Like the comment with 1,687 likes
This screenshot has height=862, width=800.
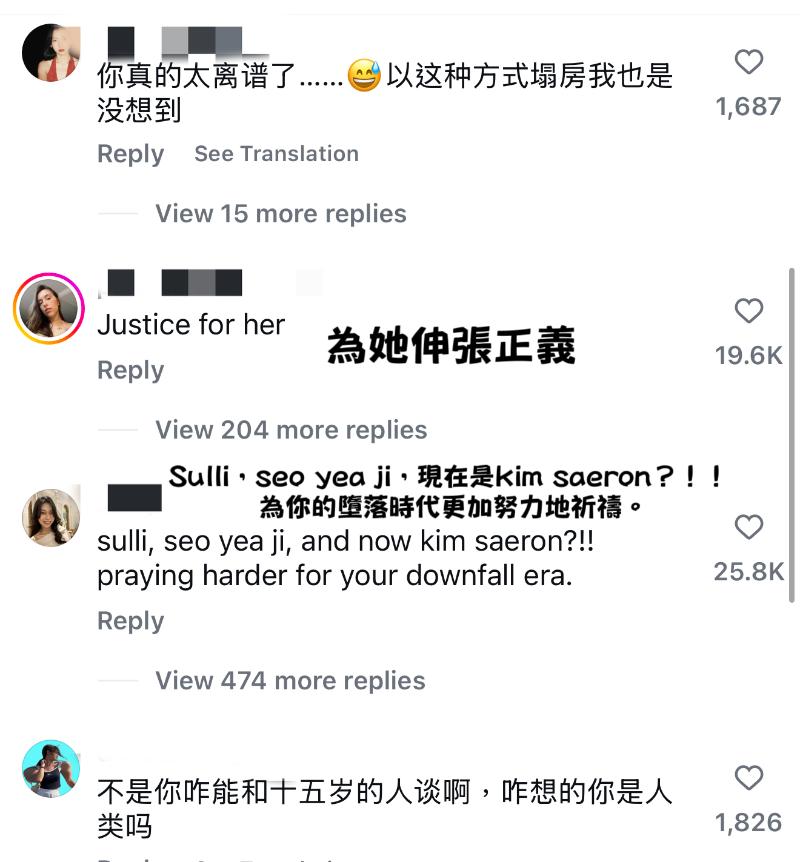749,64
